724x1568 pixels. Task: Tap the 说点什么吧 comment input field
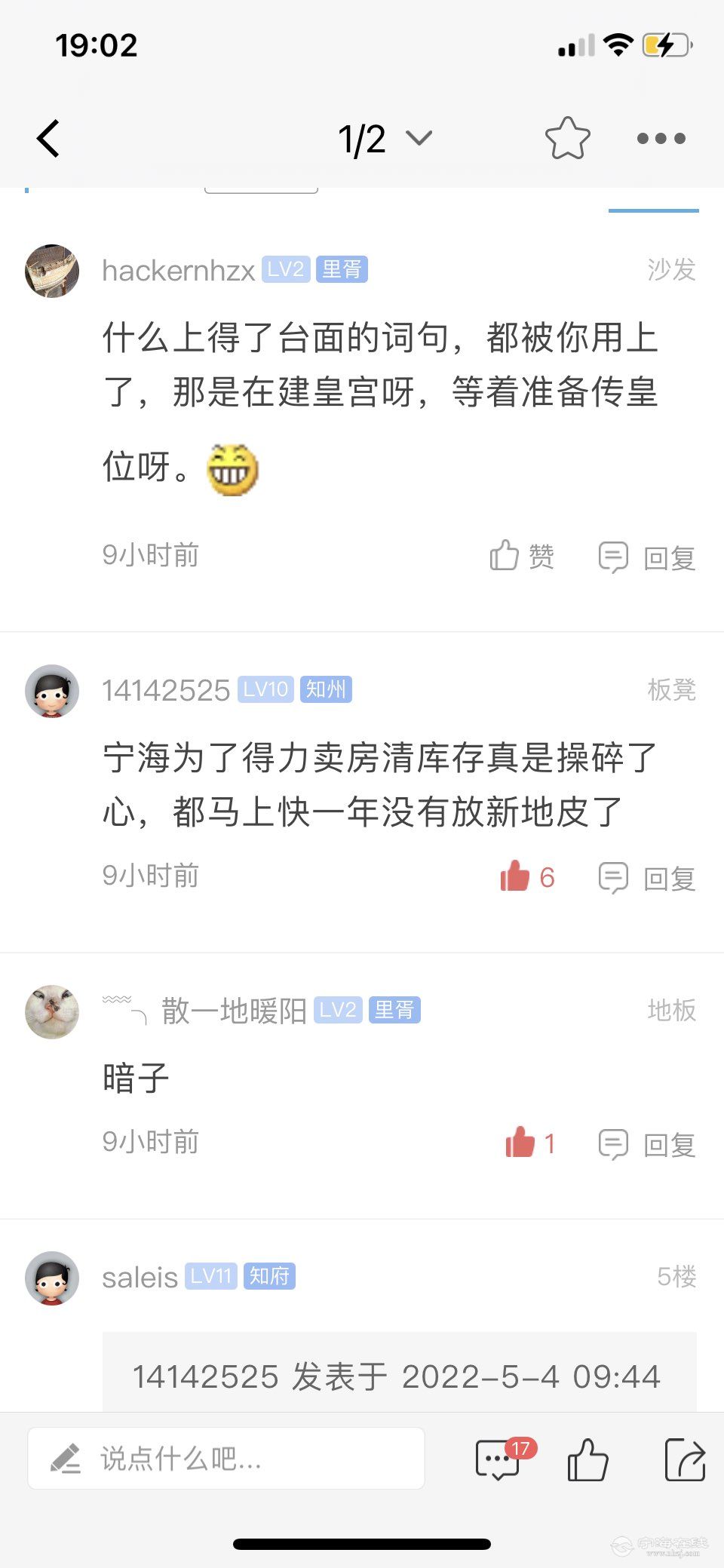[226, 1458]
